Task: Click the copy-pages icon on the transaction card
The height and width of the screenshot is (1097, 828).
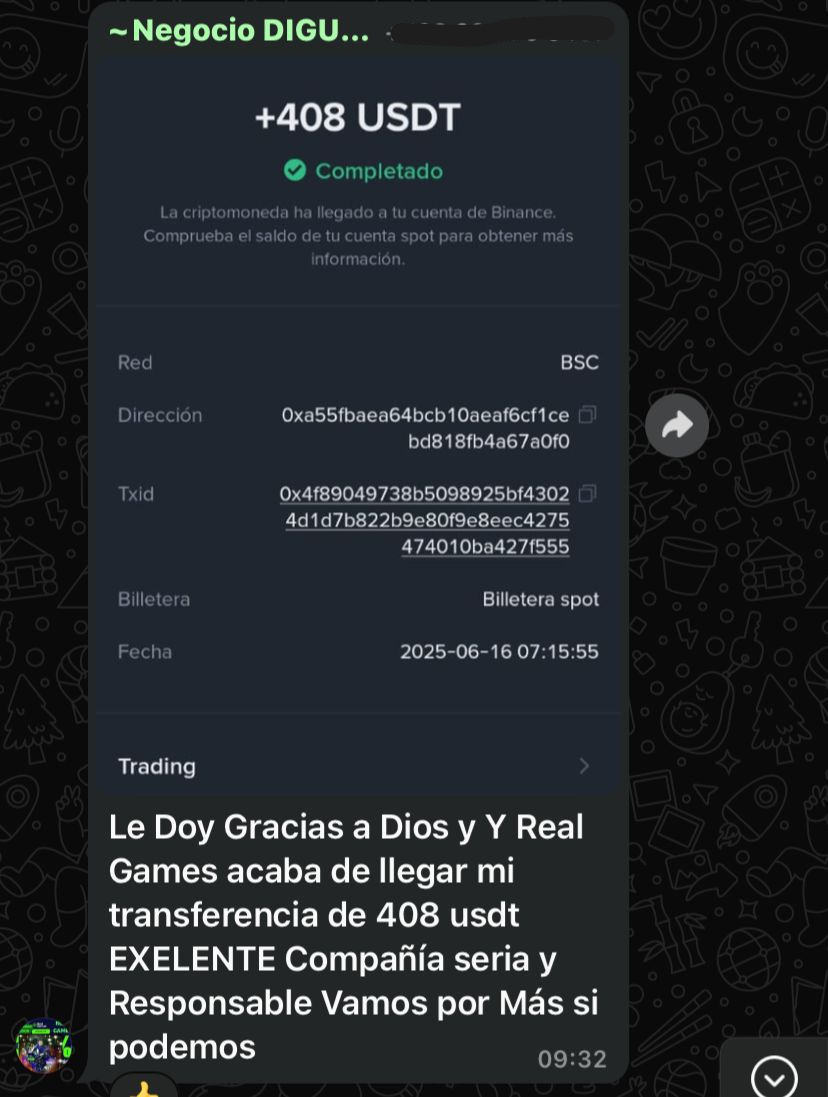Action: 587,413
